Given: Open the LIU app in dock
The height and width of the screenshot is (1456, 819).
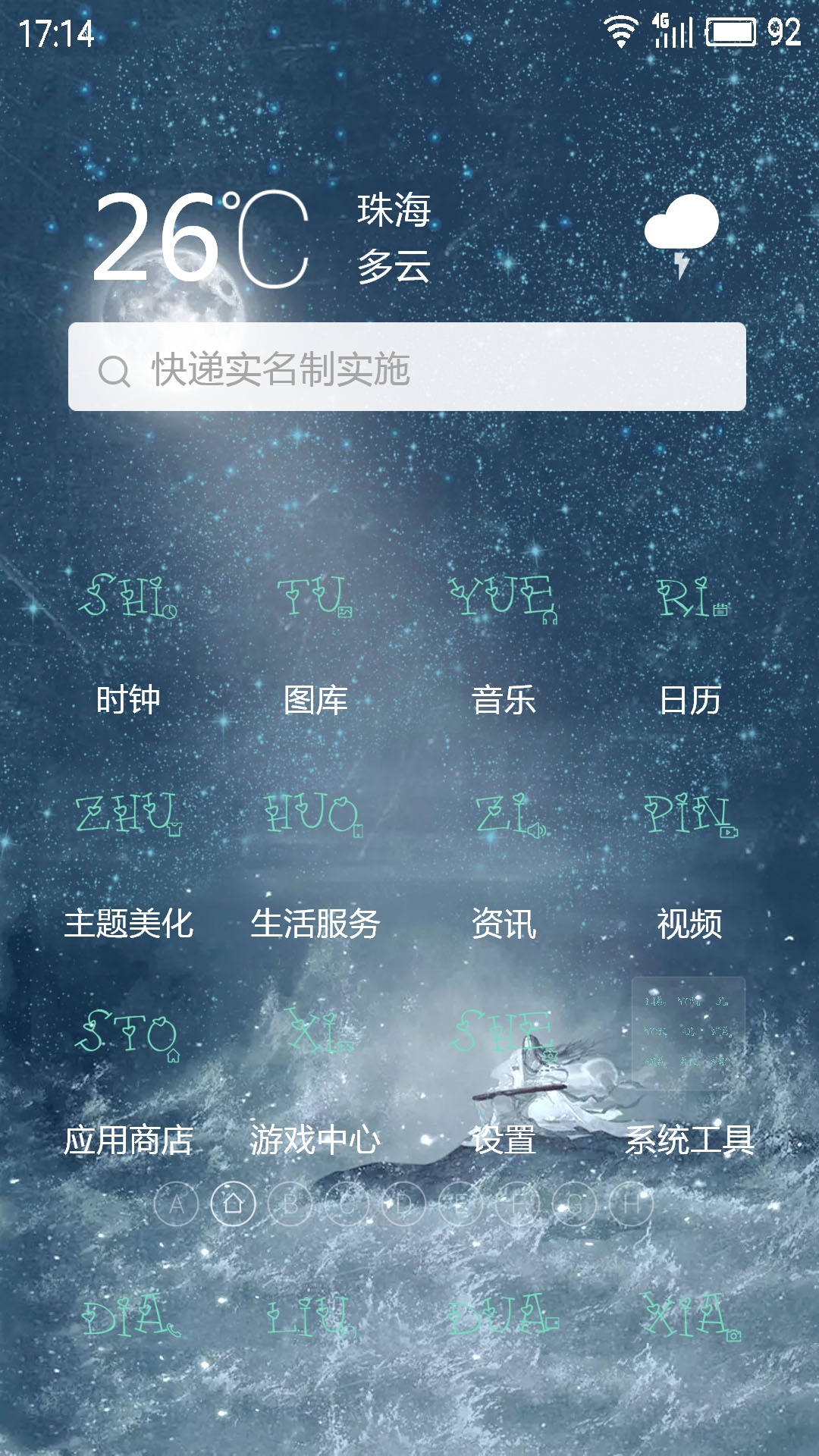Looking at the screenshot, I should pyautogui.click(x=311, y=1316).
